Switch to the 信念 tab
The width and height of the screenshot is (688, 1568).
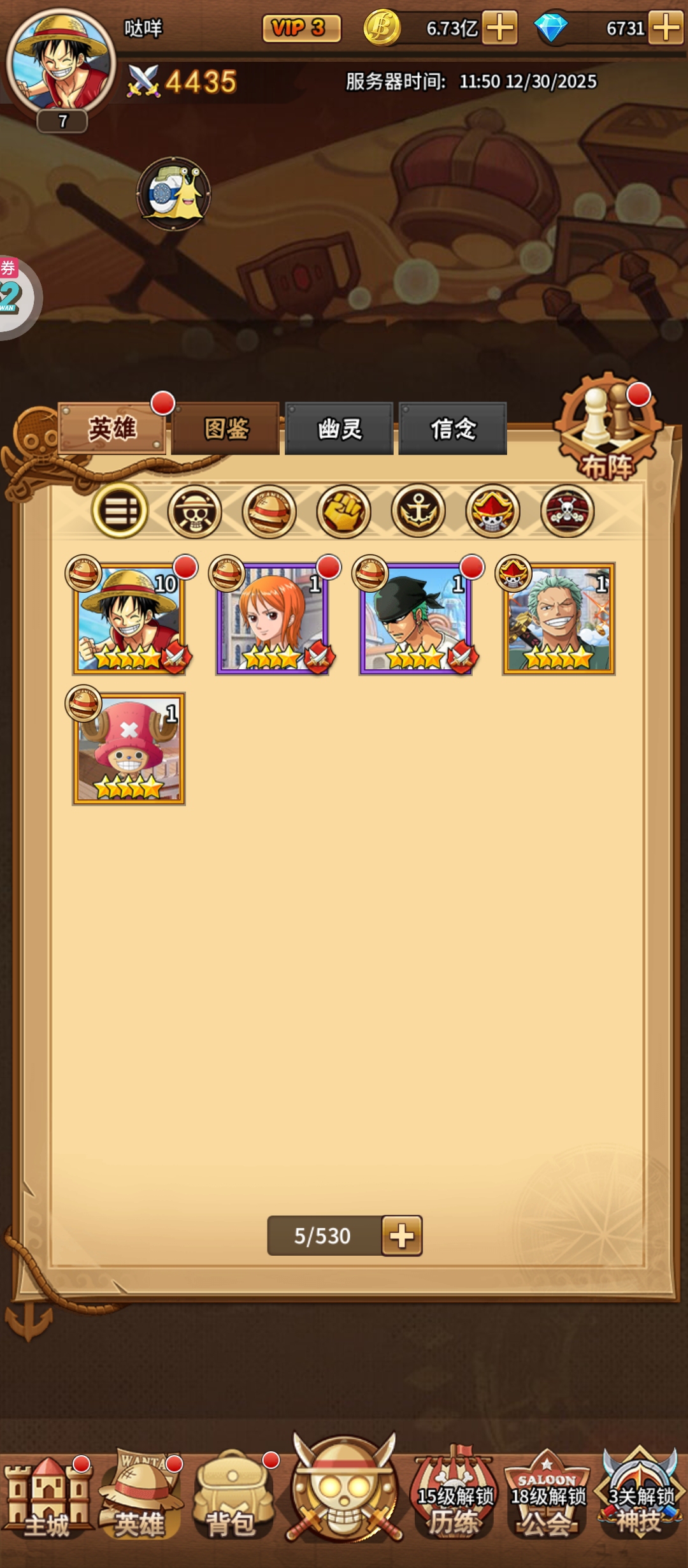click(x=452, y=428)
